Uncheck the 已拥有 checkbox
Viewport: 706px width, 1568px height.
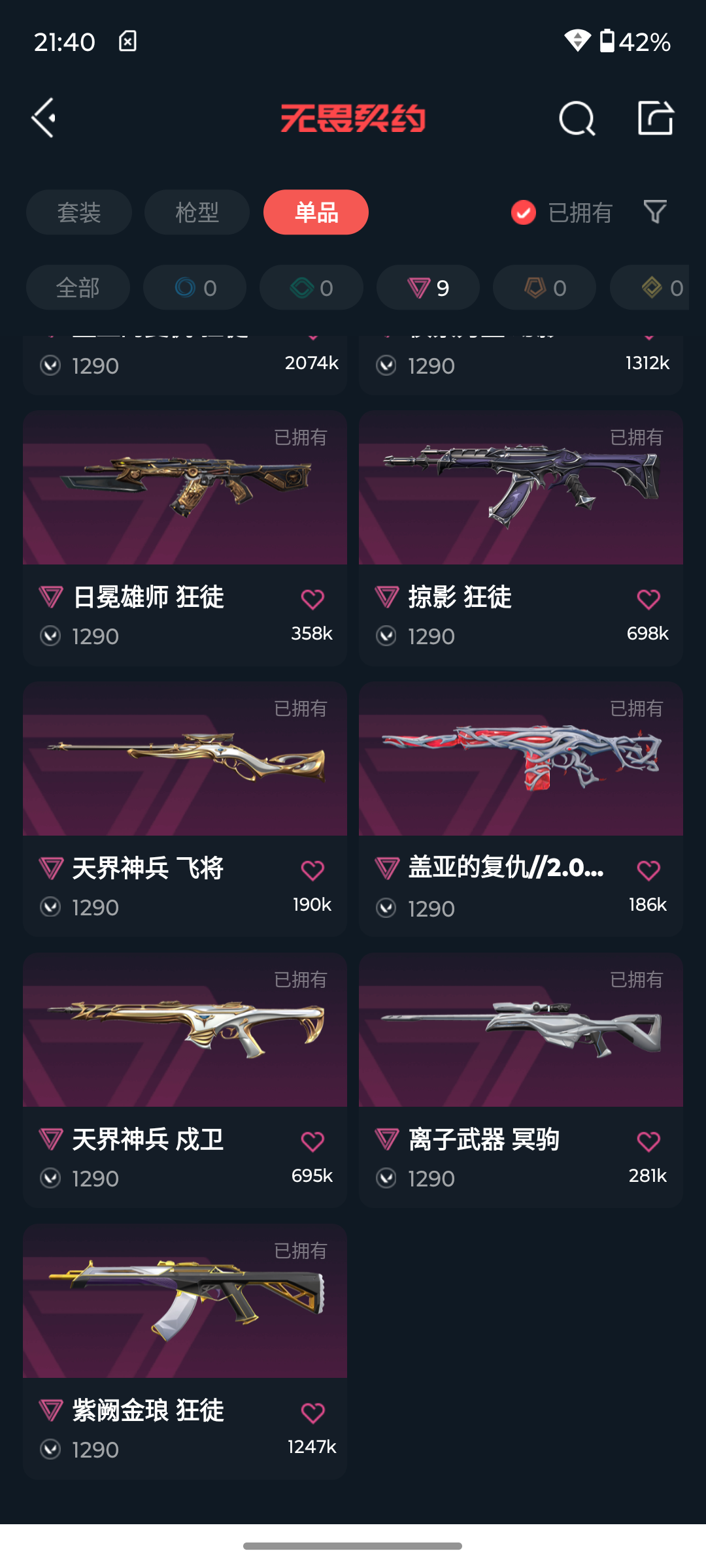click(x=524, y=212)
